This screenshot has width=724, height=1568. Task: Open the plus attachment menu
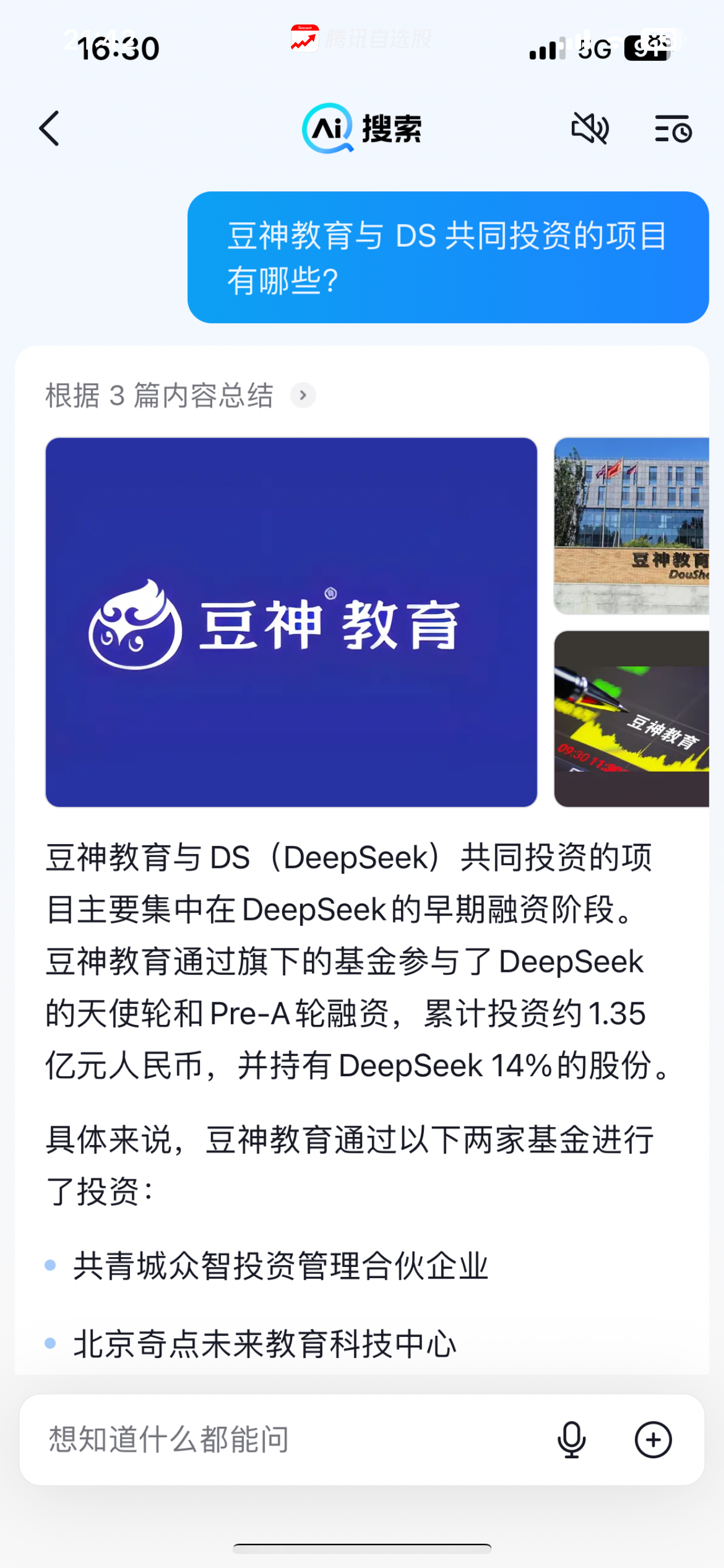click(653, 1440)
